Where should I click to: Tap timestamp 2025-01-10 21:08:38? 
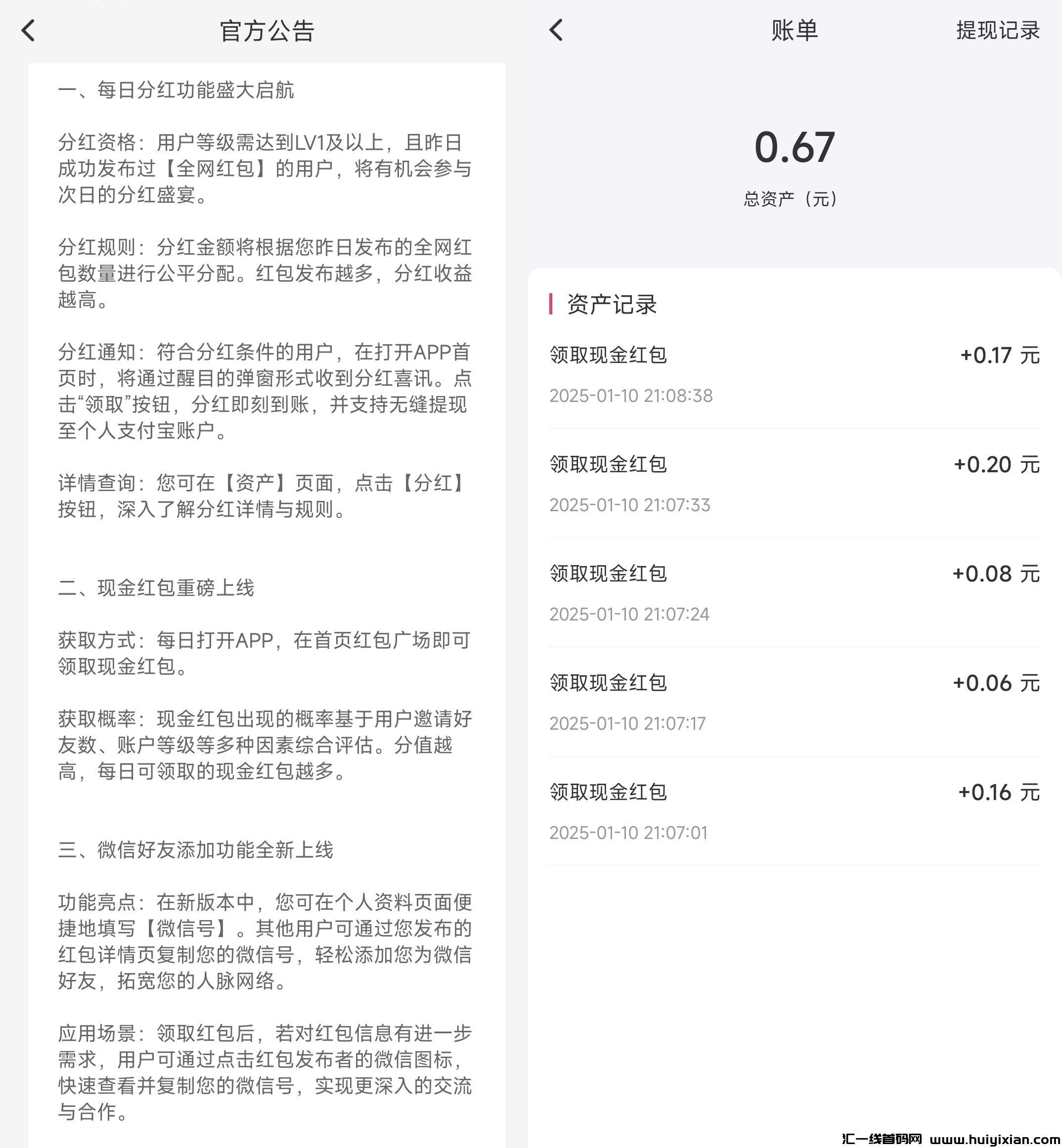(630, 396)
